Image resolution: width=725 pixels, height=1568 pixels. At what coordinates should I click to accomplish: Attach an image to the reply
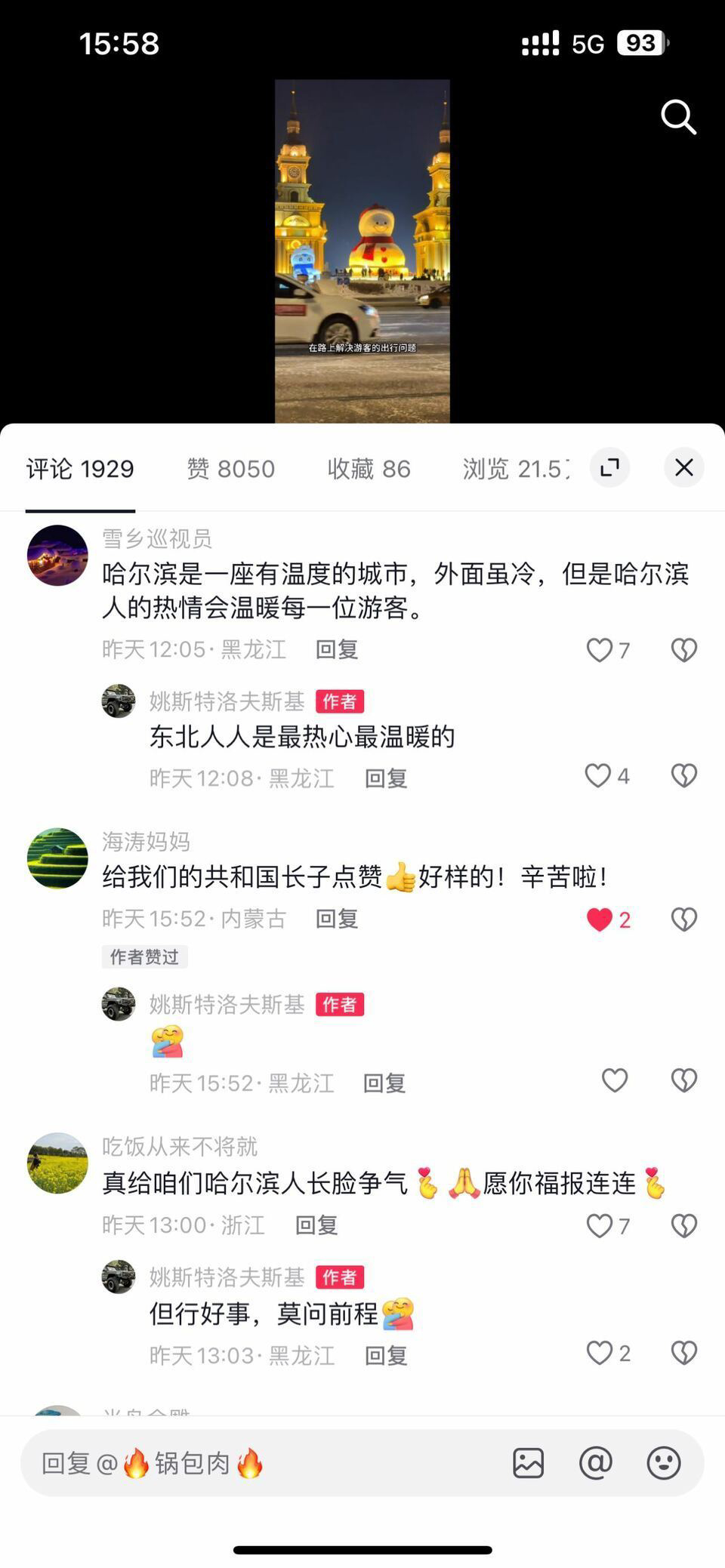(x=528, y=1463)
